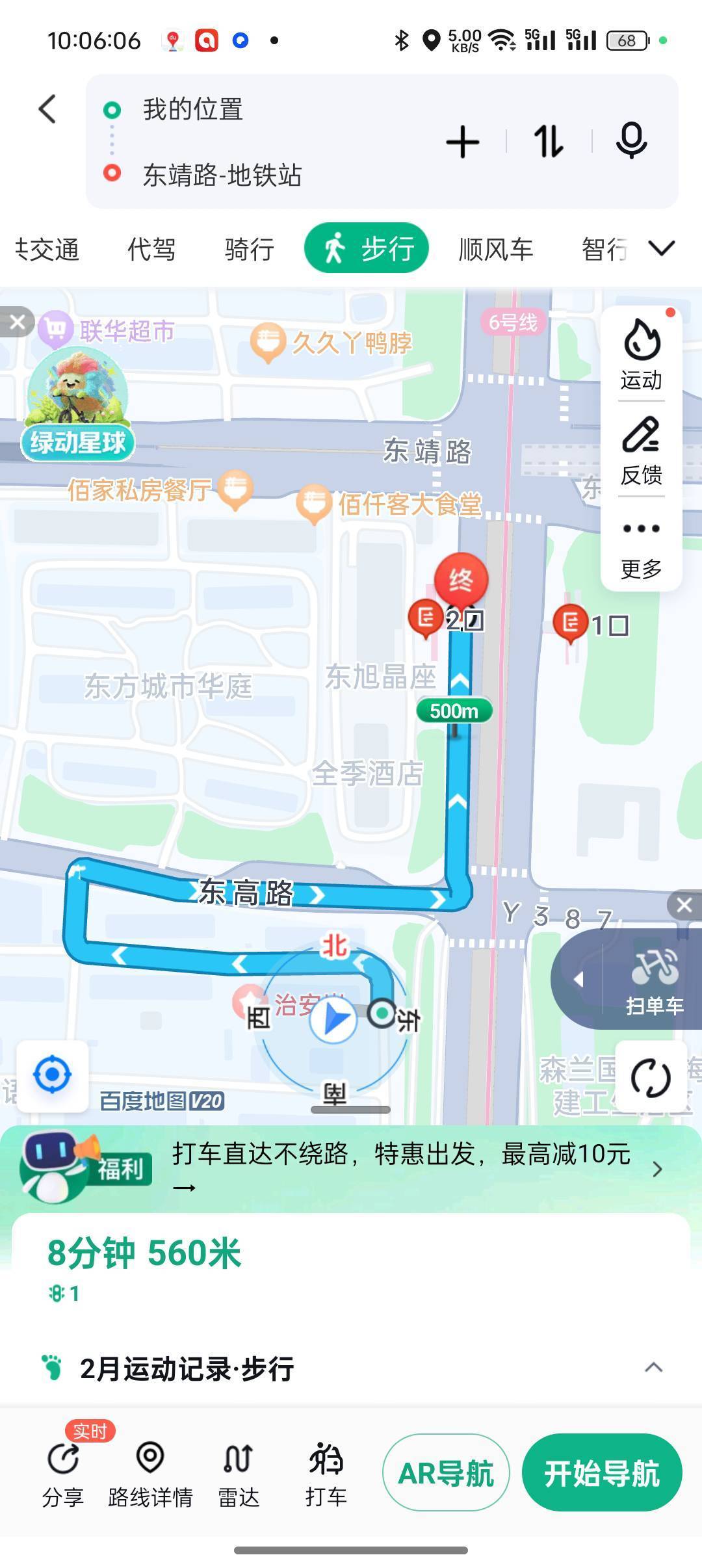Collapse the 2月运动记录·步行 section
Viewport: 702px width, 1568px height.
tap(653, 1368)
